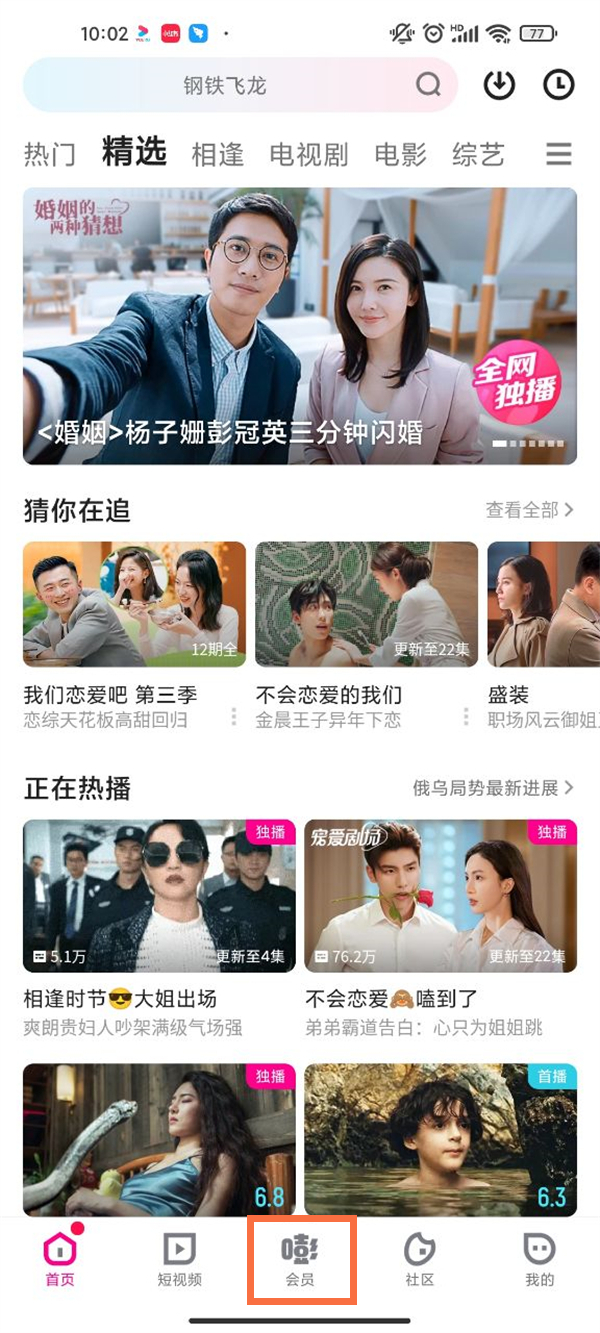Tap 查看全部 next to 猜你在追

[529, 510]
